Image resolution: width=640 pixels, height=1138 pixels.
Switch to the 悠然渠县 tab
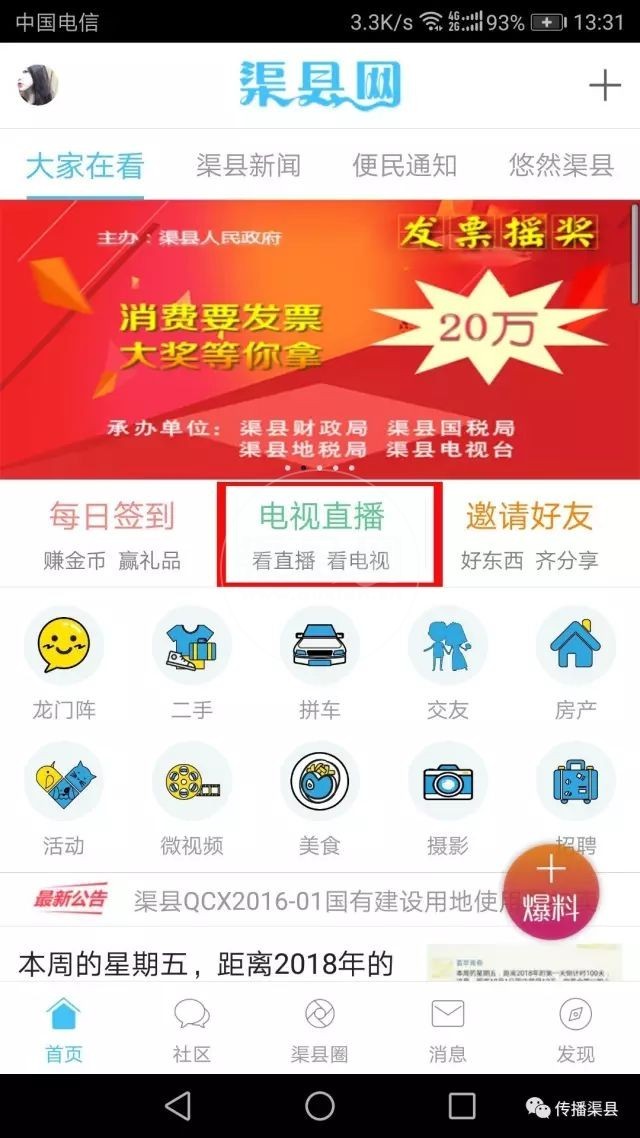[x=560, y=166]
